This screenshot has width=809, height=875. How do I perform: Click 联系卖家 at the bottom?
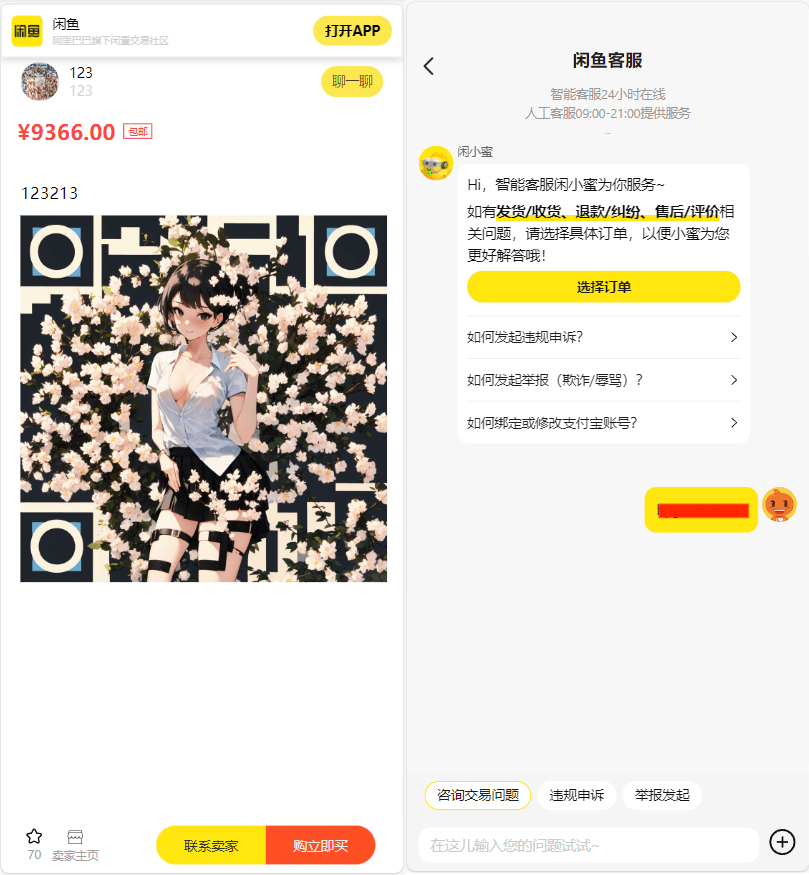point(210,845)
